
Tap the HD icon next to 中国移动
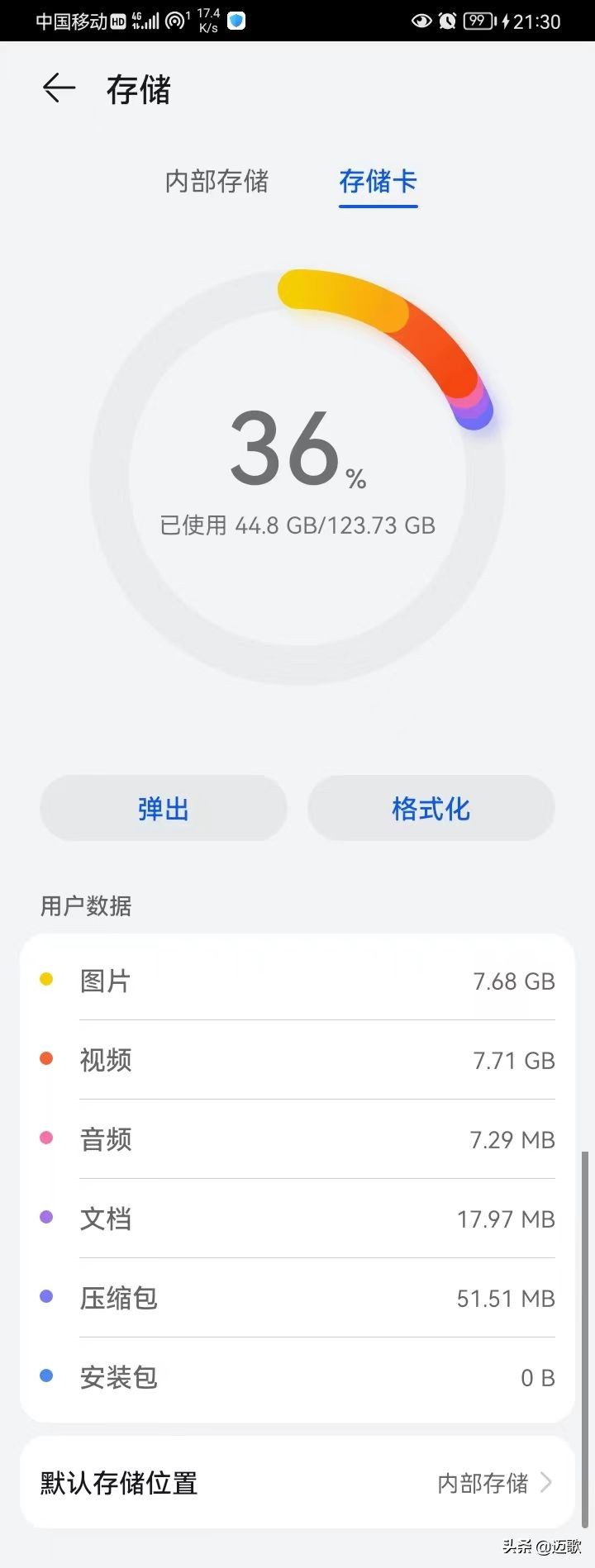(x=117, y=21)
